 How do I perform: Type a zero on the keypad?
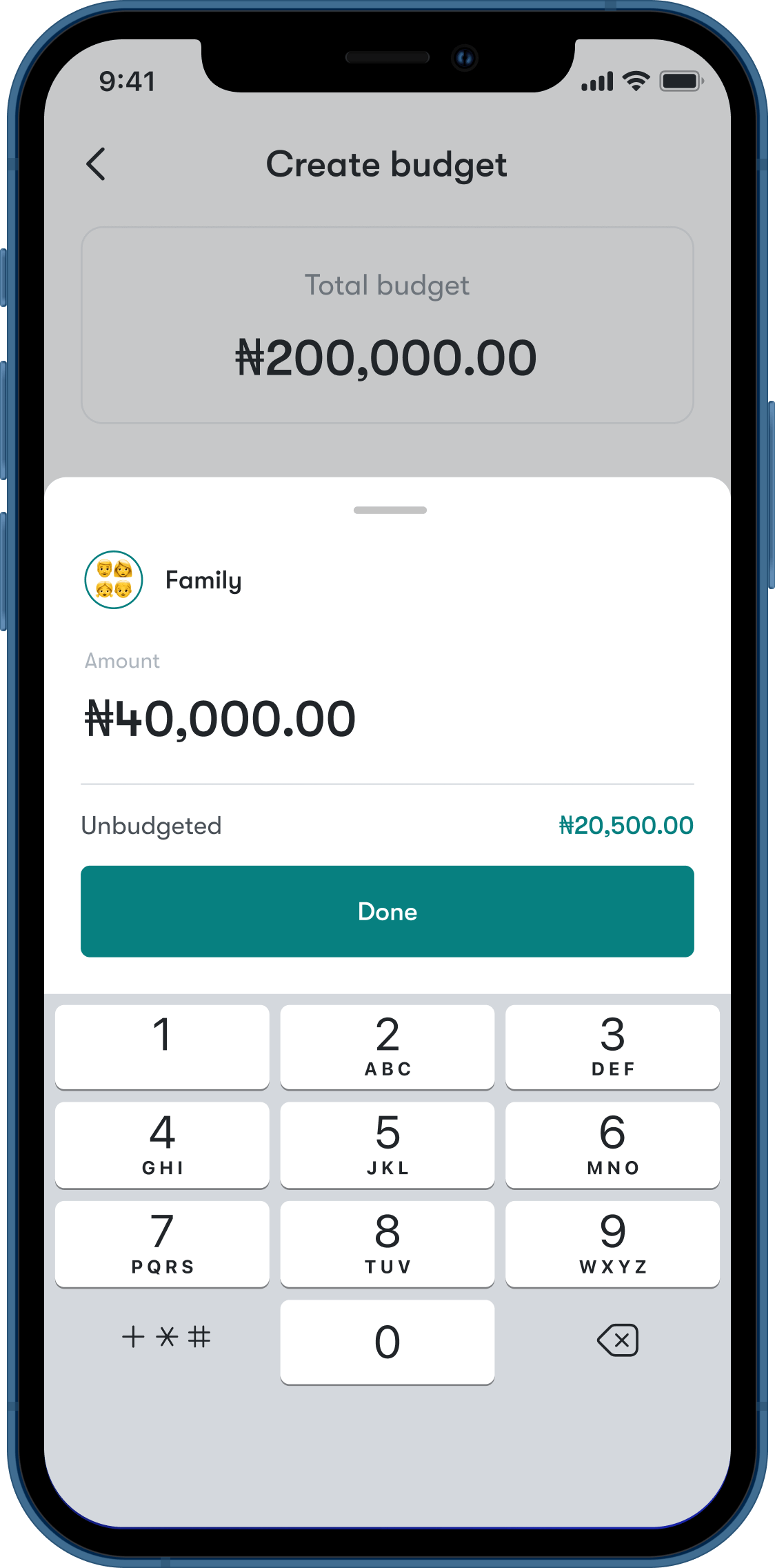pos(387,1342)
